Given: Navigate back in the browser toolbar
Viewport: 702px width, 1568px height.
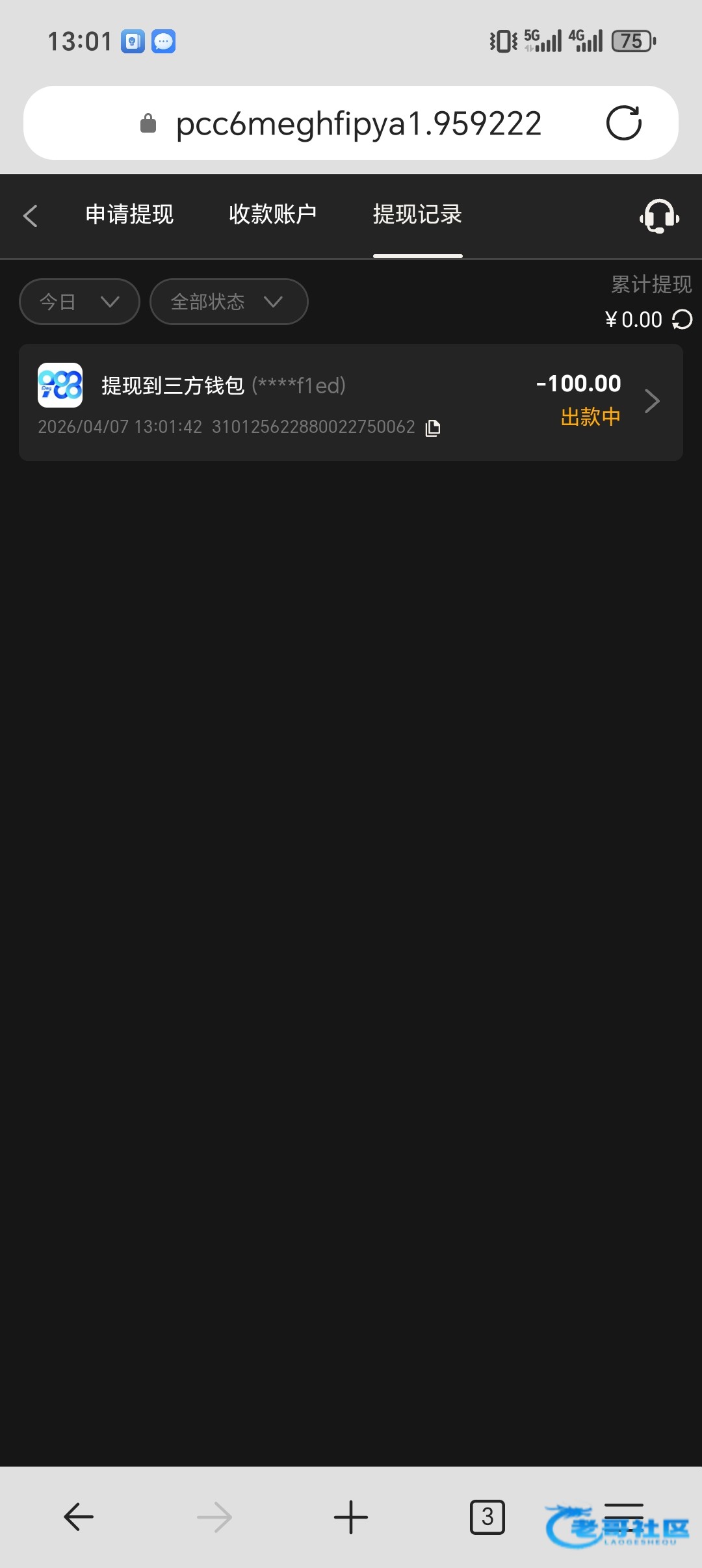Looking at the screenshot, I should 79,1517.
